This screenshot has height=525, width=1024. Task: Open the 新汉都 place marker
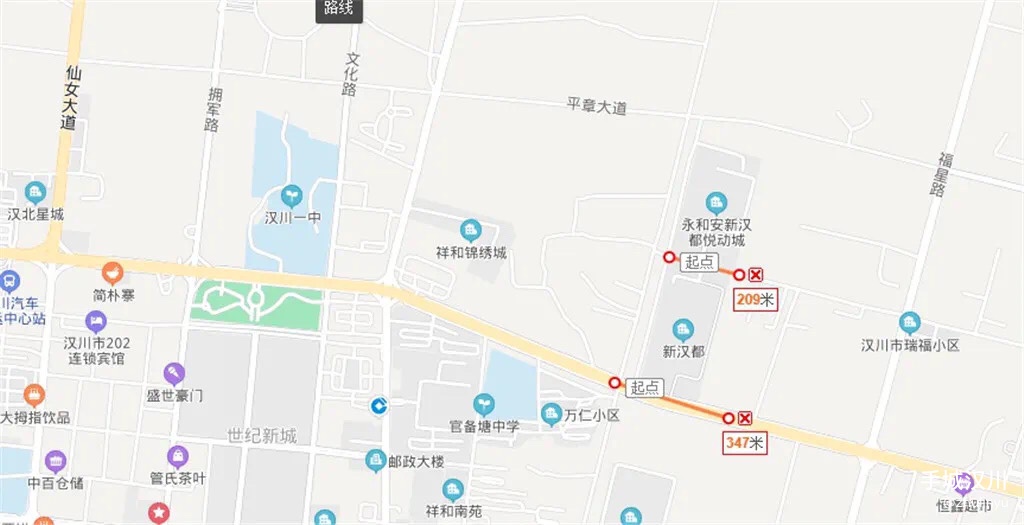click(683, 329)
